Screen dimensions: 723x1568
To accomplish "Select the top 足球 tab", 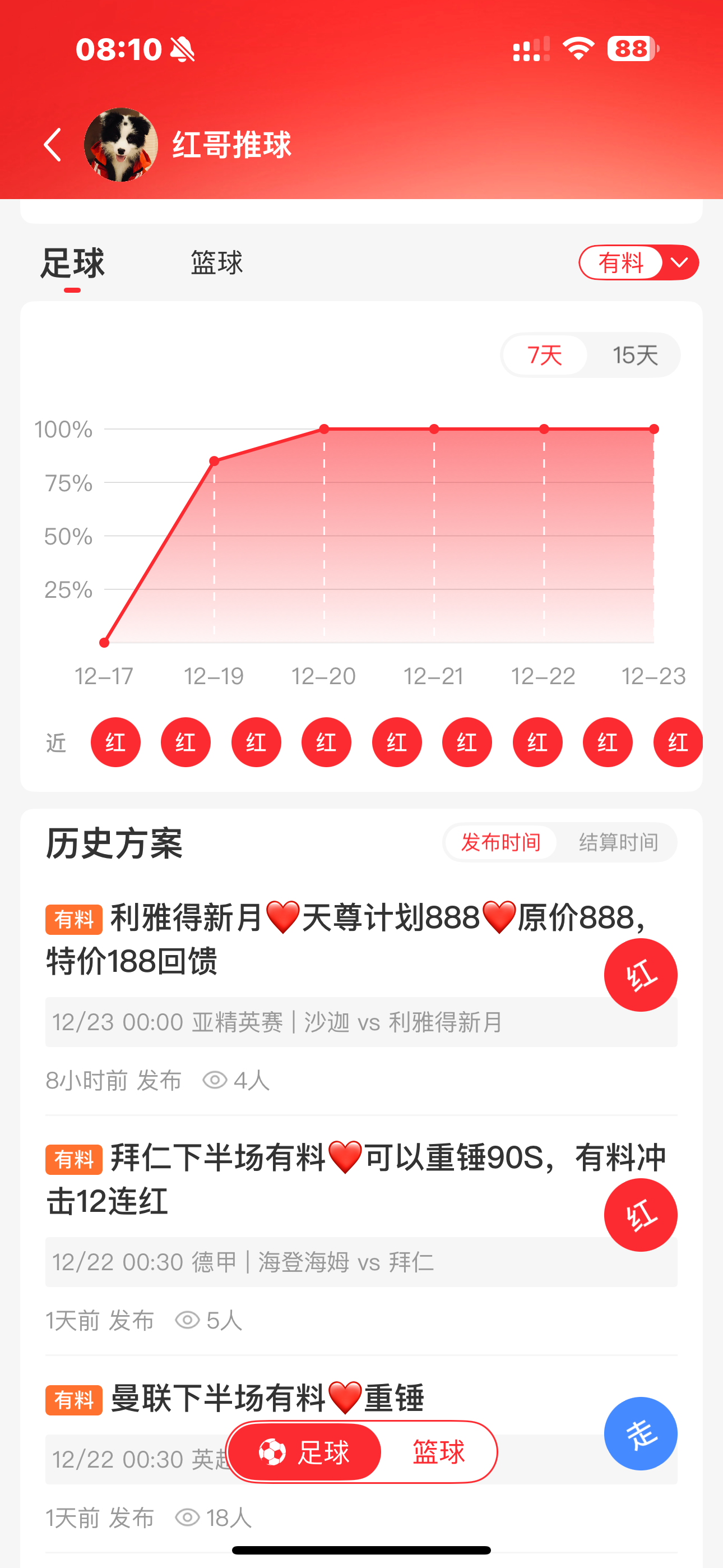I will click(x=72, y=263).
